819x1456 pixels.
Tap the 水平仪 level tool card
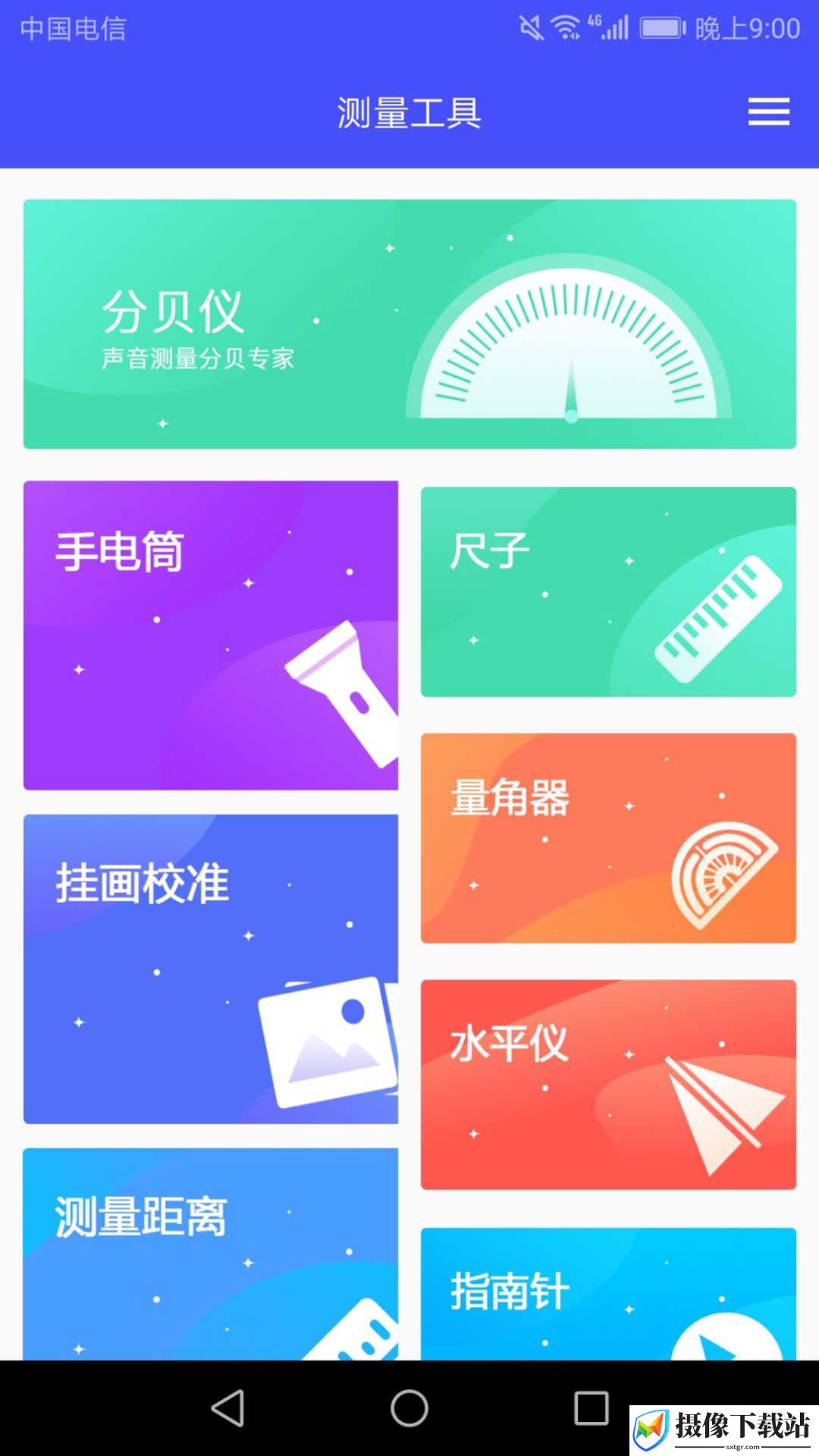(x=608, y=1084)
